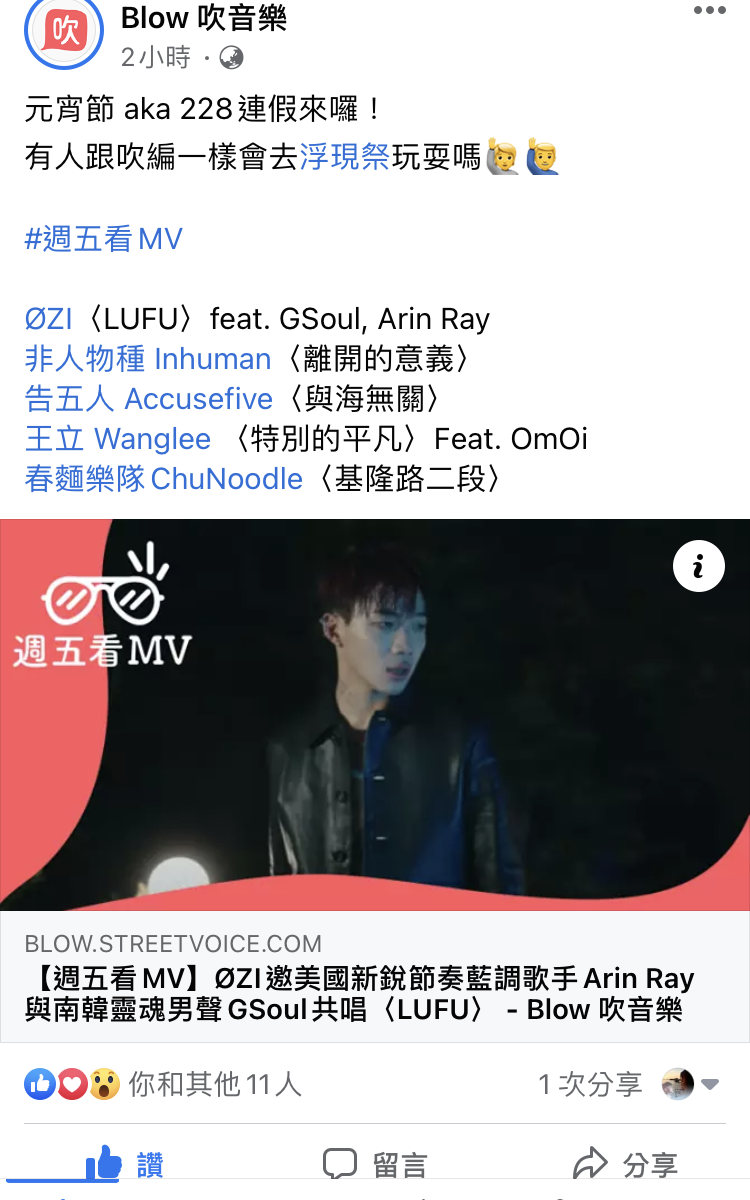This screenshot has height=1200, width=750.
Task: Toggle the 讚 like button
Action: click(125, 1164)
